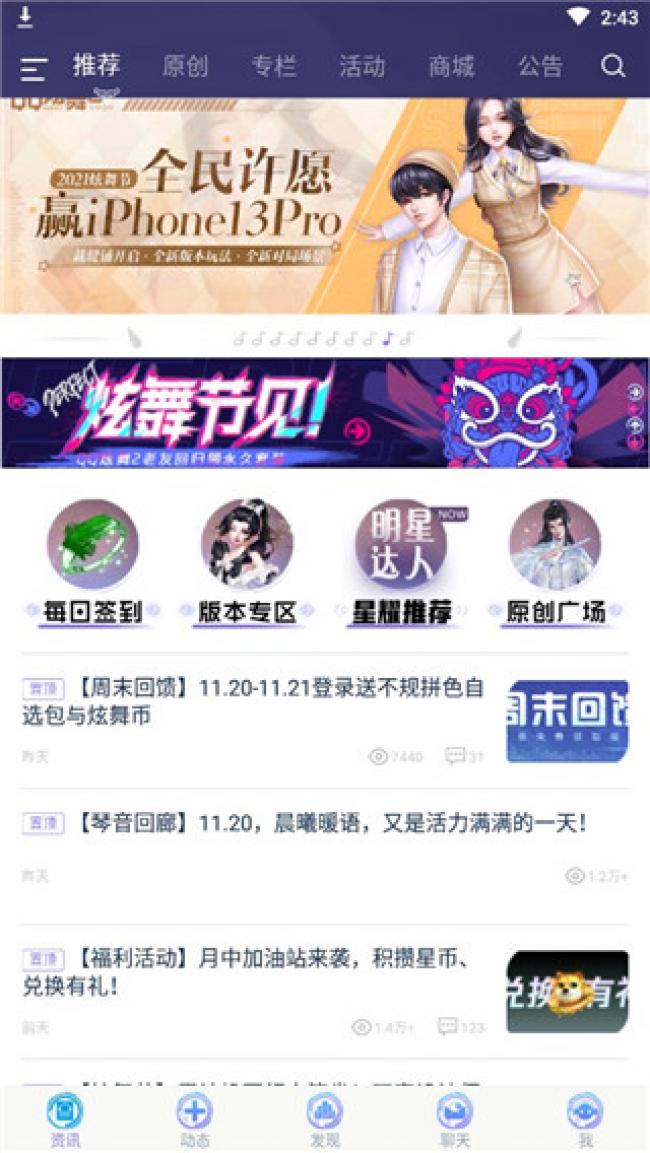The image size is (650, 1153).
Task: Open the search icon
Action: pyautogui.click(x=613, y=67)
